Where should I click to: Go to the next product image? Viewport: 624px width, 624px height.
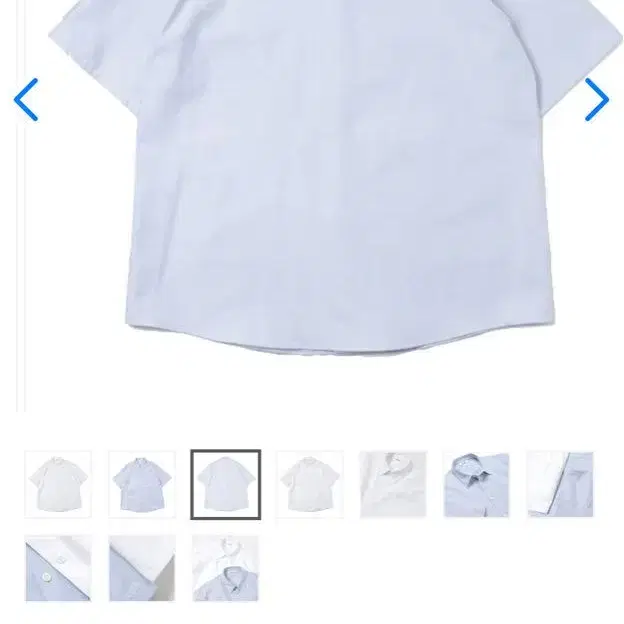[596, 99]
